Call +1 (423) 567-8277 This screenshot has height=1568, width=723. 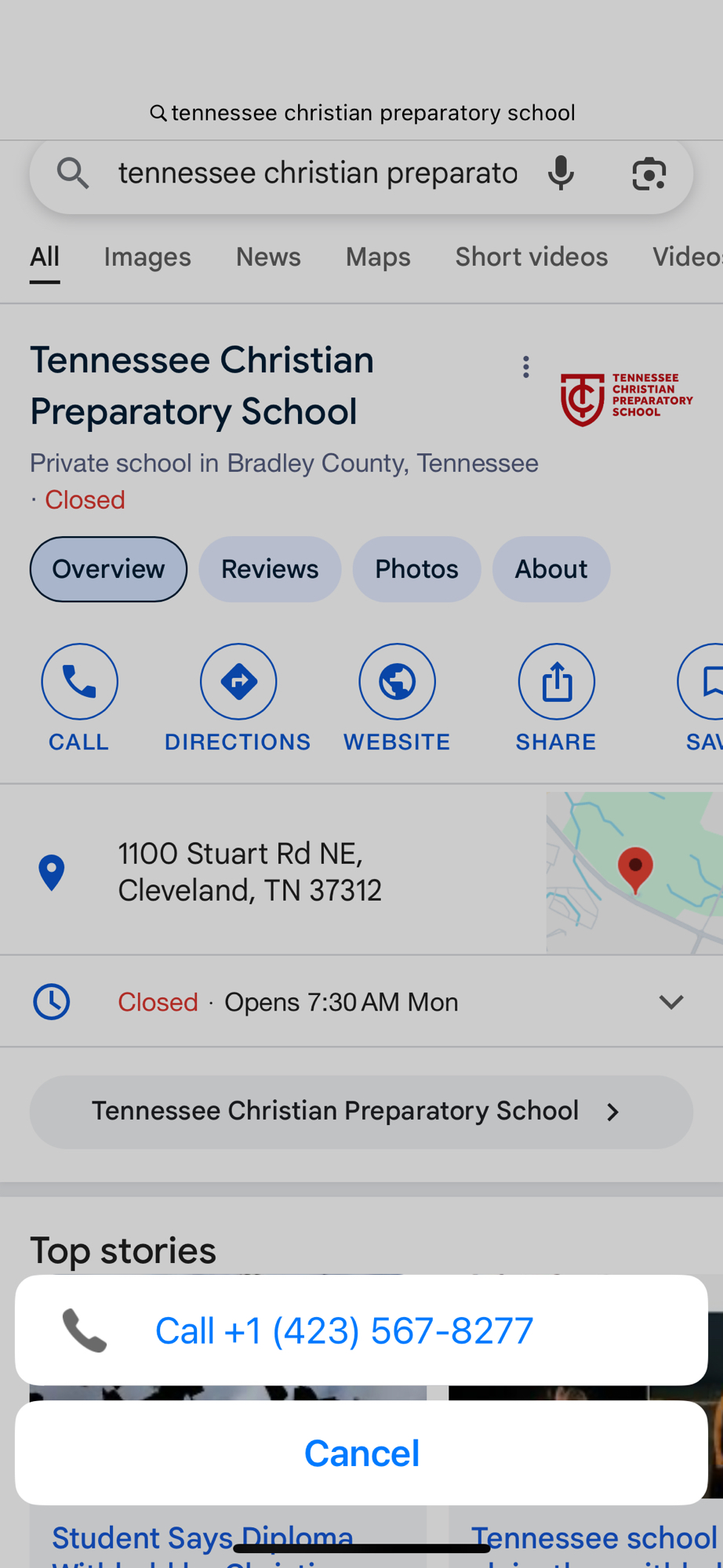coord(361,1330)
